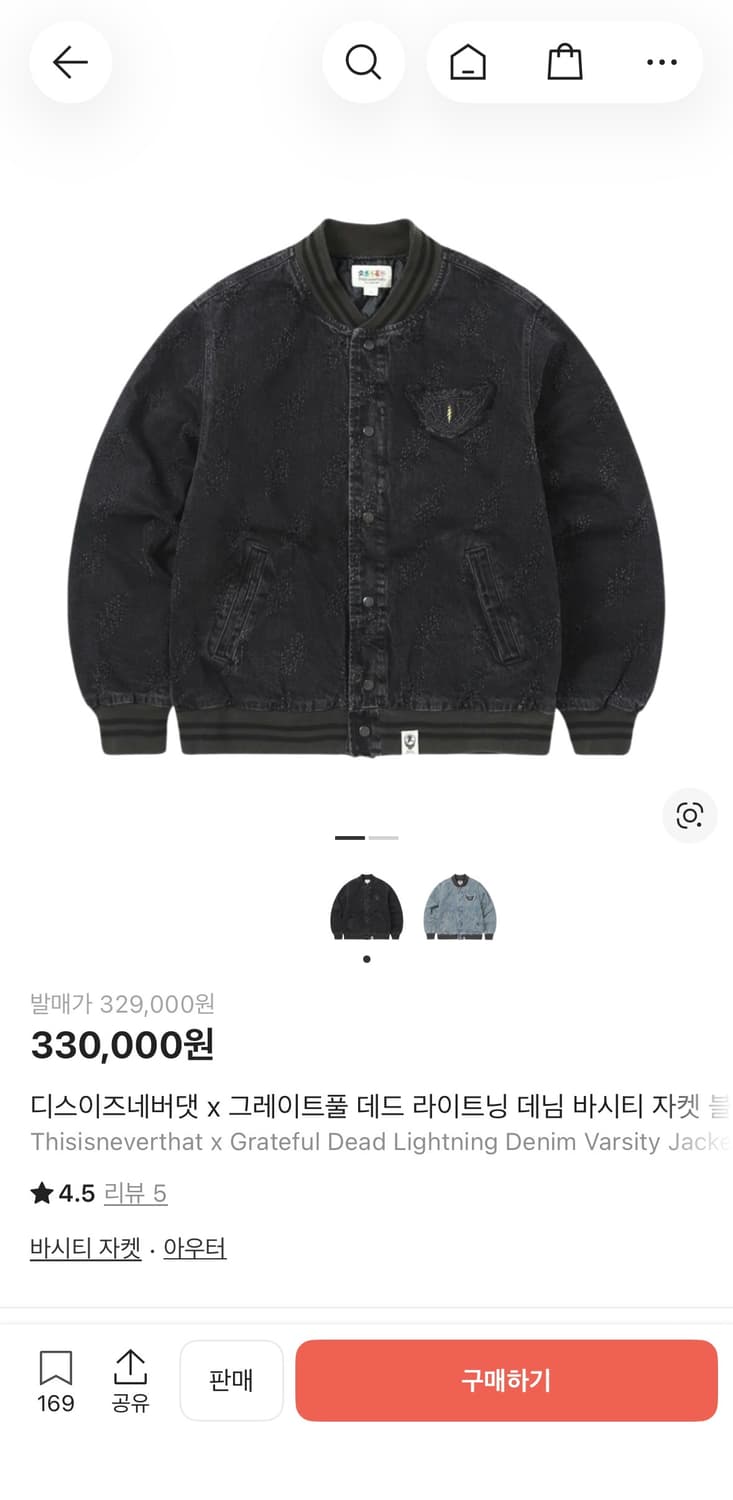
Task: Open the 바시티 자켓 category page
Action: (x=84, y=1247)
